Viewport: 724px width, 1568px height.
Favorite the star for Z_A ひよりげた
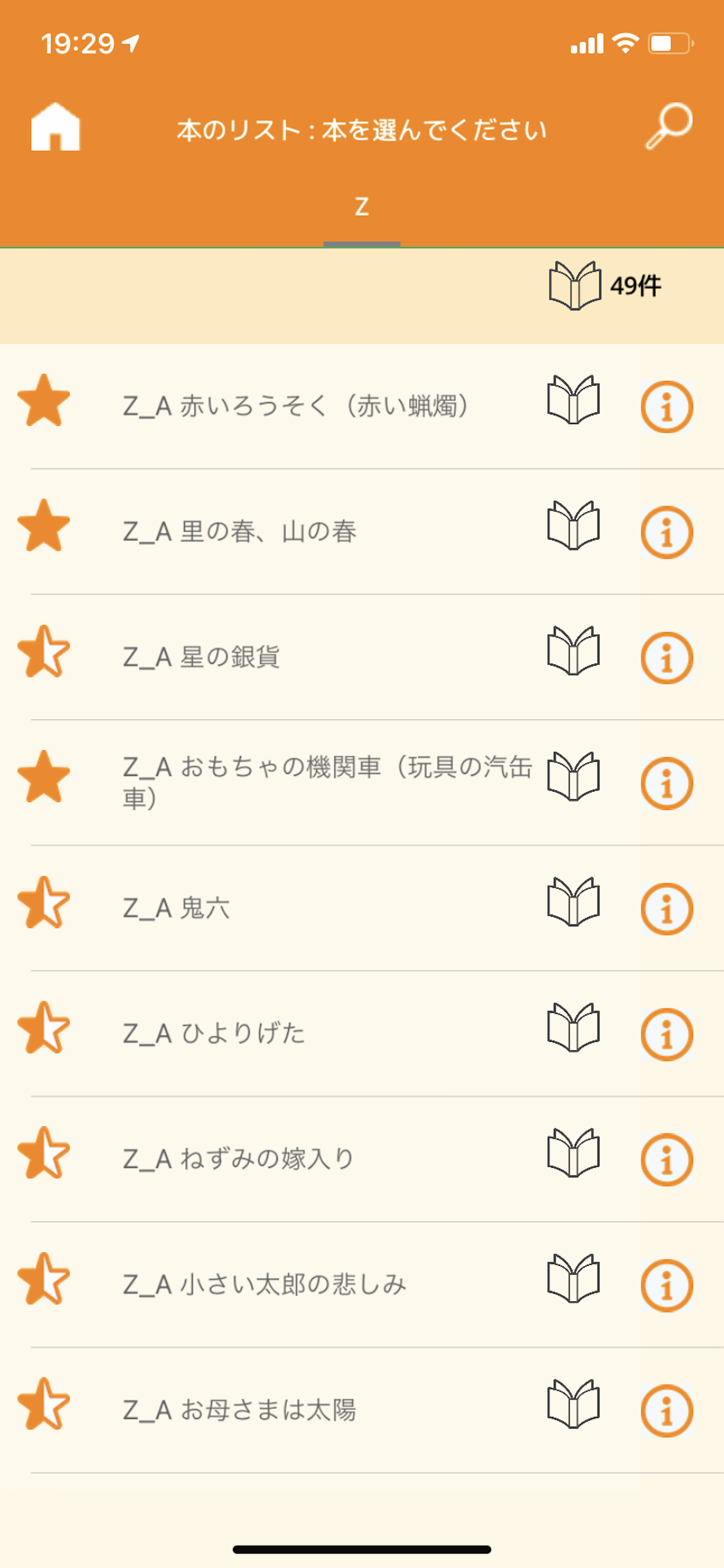point(44,1027)
